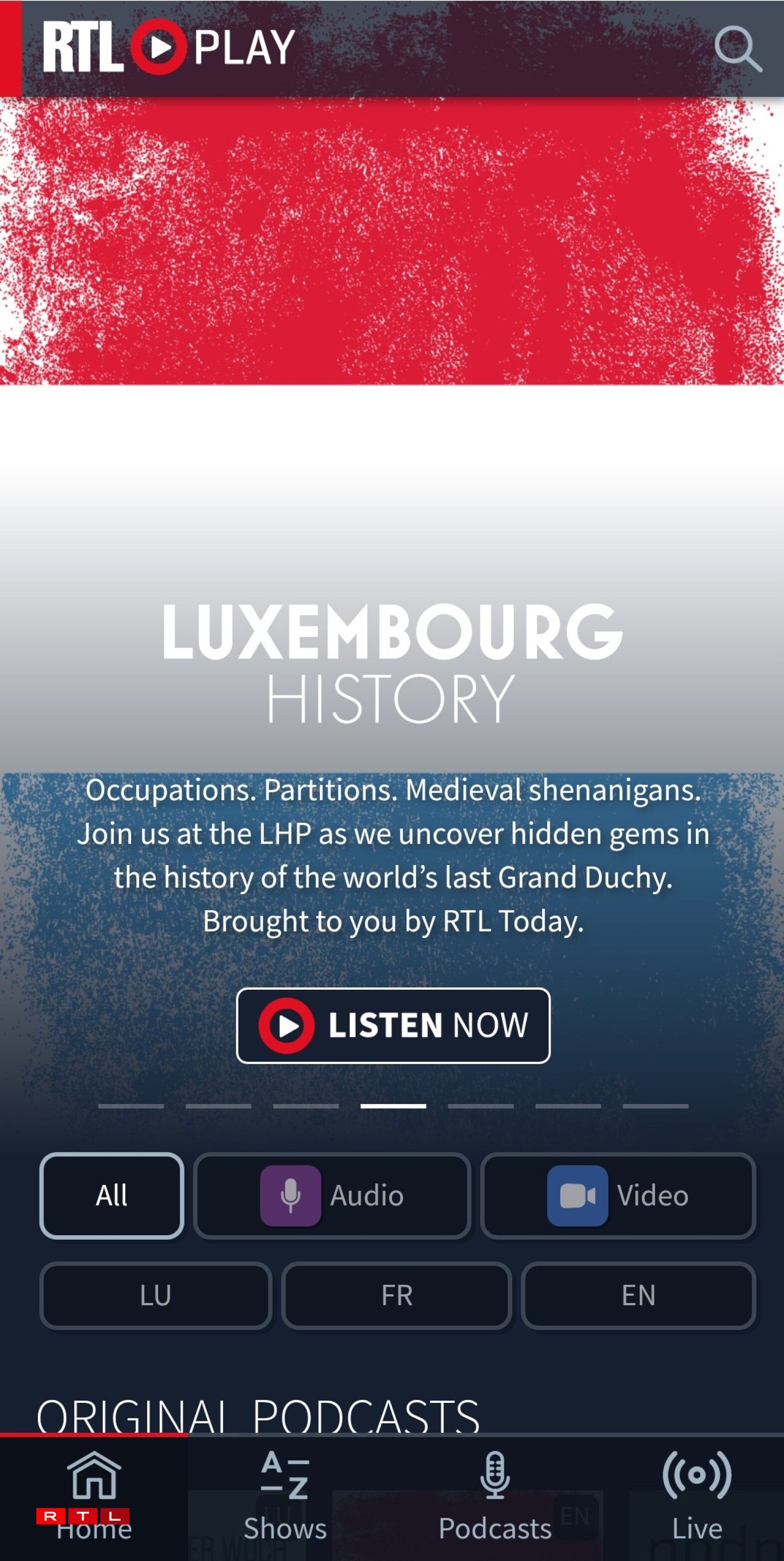Choose the LU language filter
784x1561 pixels.
(x=155, y=1296)
